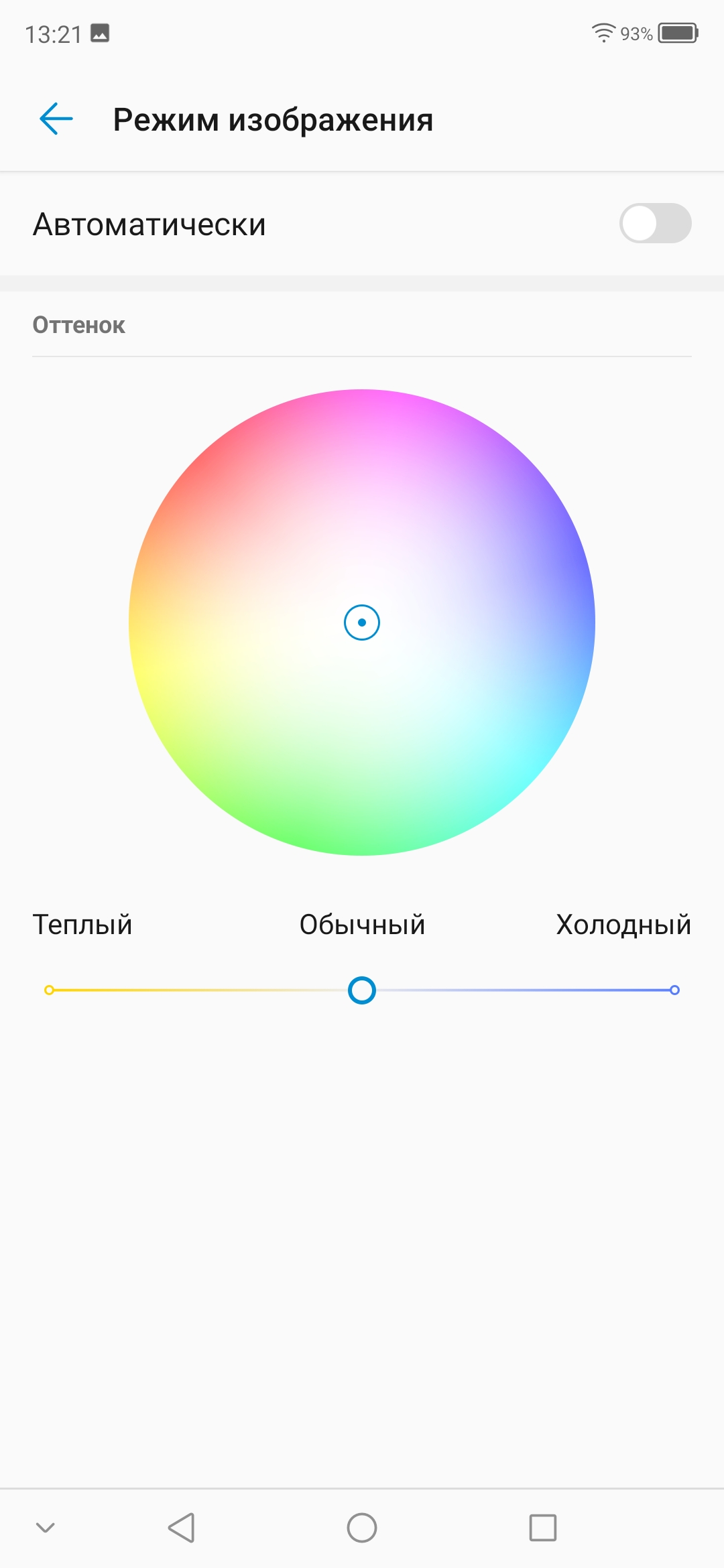Go to the home screen
The width and height of the screenshot is (724, 1568).
362,1528
